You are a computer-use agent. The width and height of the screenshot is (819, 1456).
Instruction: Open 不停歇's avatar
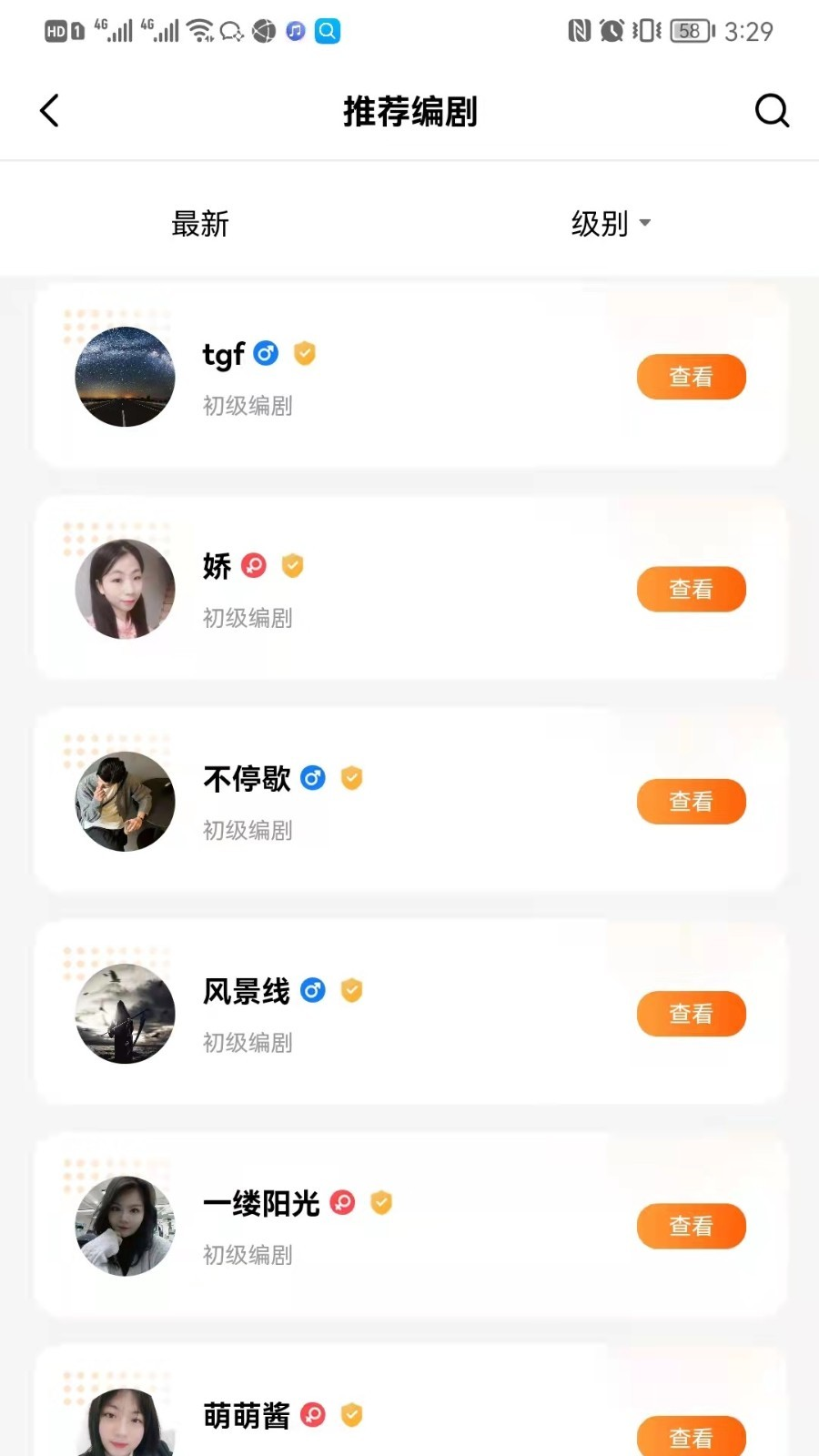(125, 802)
